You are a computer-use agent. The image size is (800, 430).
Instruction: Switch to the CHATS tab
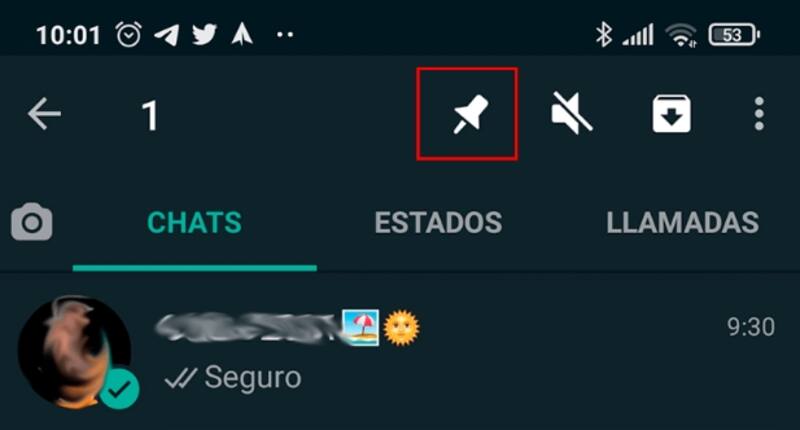(195, 222)
